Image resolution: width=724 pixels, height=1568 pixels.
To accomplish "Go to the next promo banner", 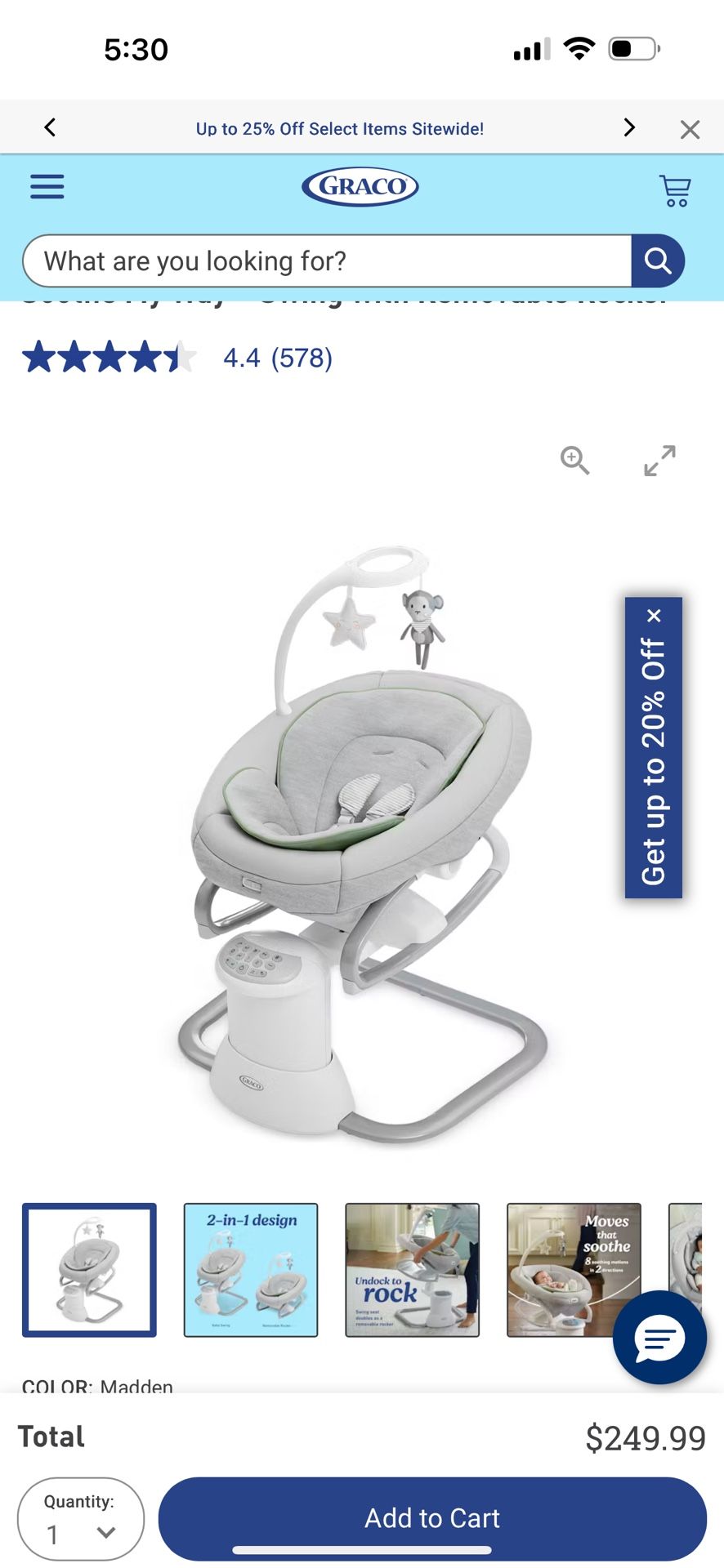I will 628,127.
